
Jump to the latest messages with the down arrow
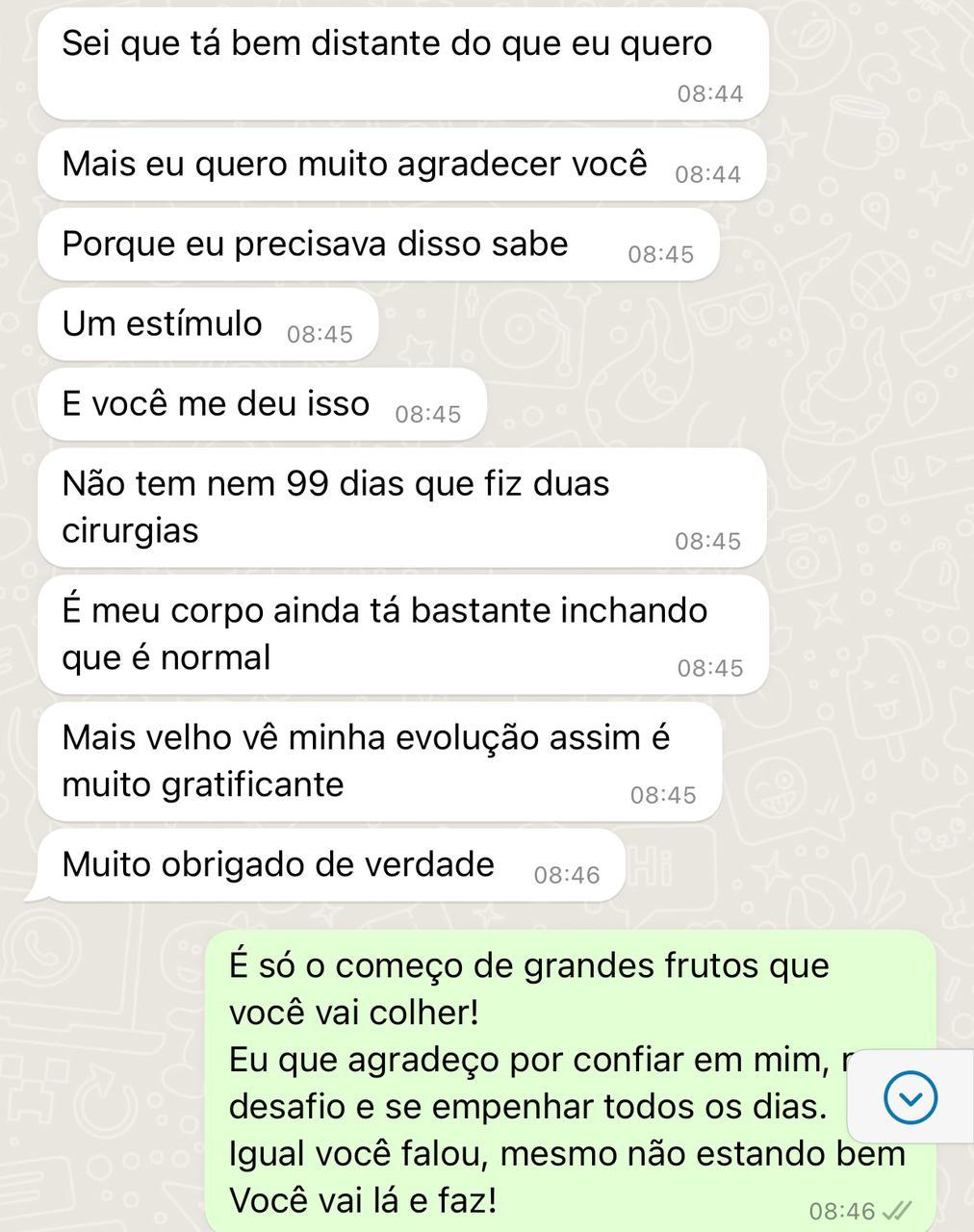[910, 1096]
